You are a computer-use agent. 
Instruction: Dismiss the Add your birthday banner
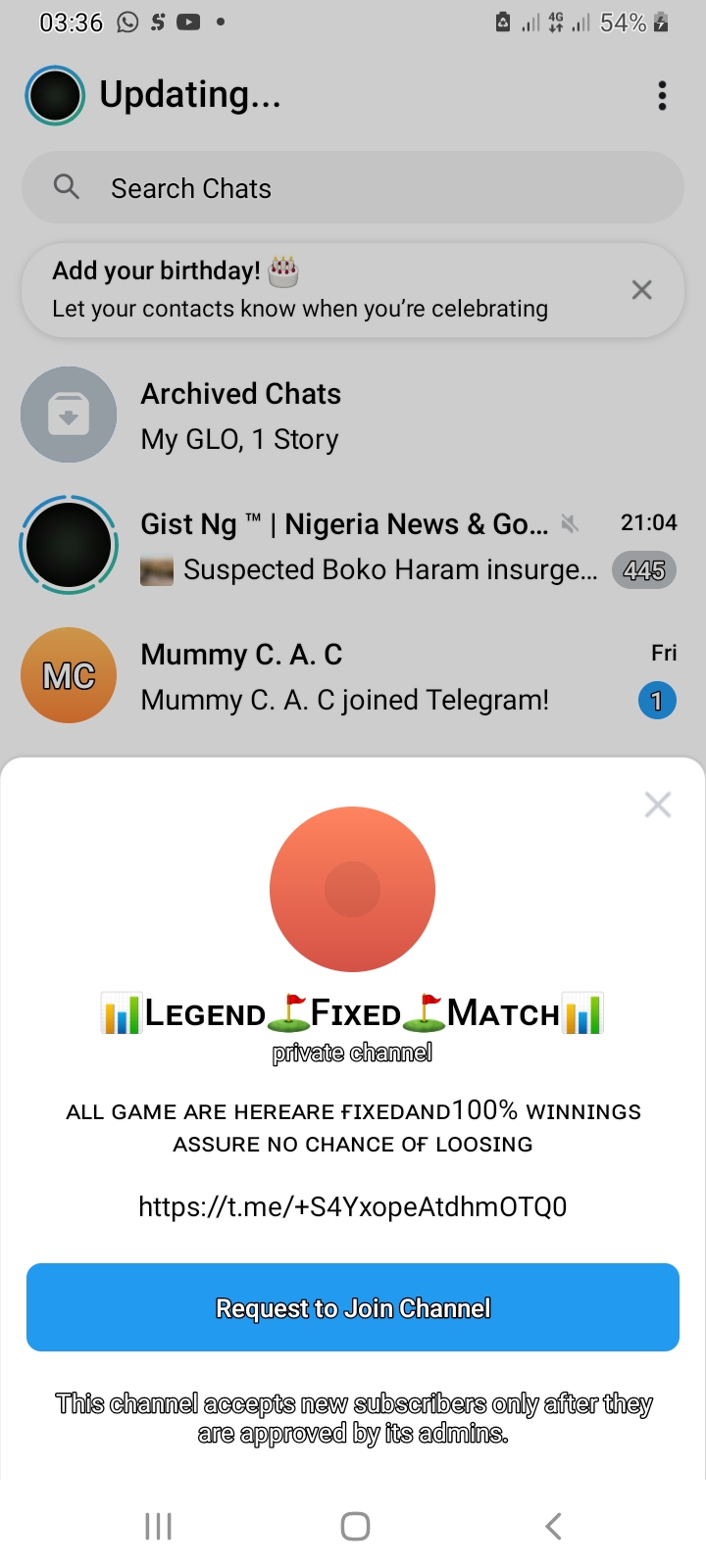(641, 290)
